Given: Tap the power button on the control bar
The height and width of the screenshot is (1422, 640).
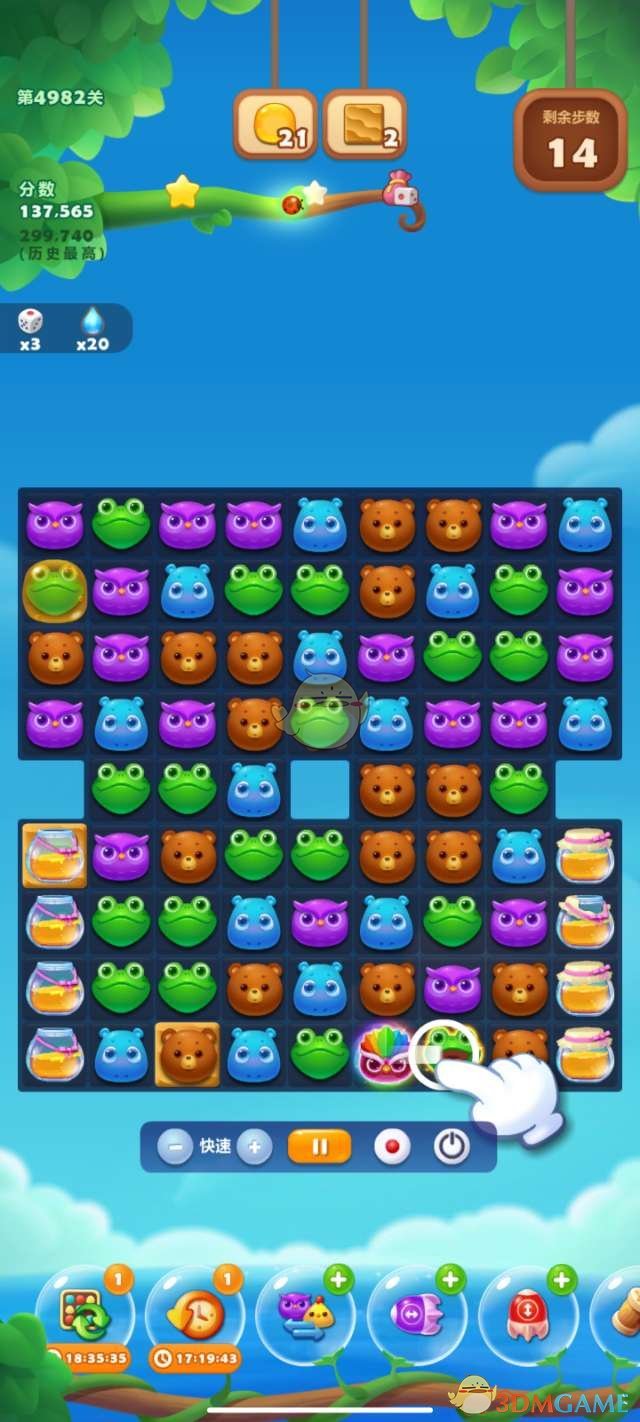Looking at the screenshot, I should click(x=451, y=1147).
